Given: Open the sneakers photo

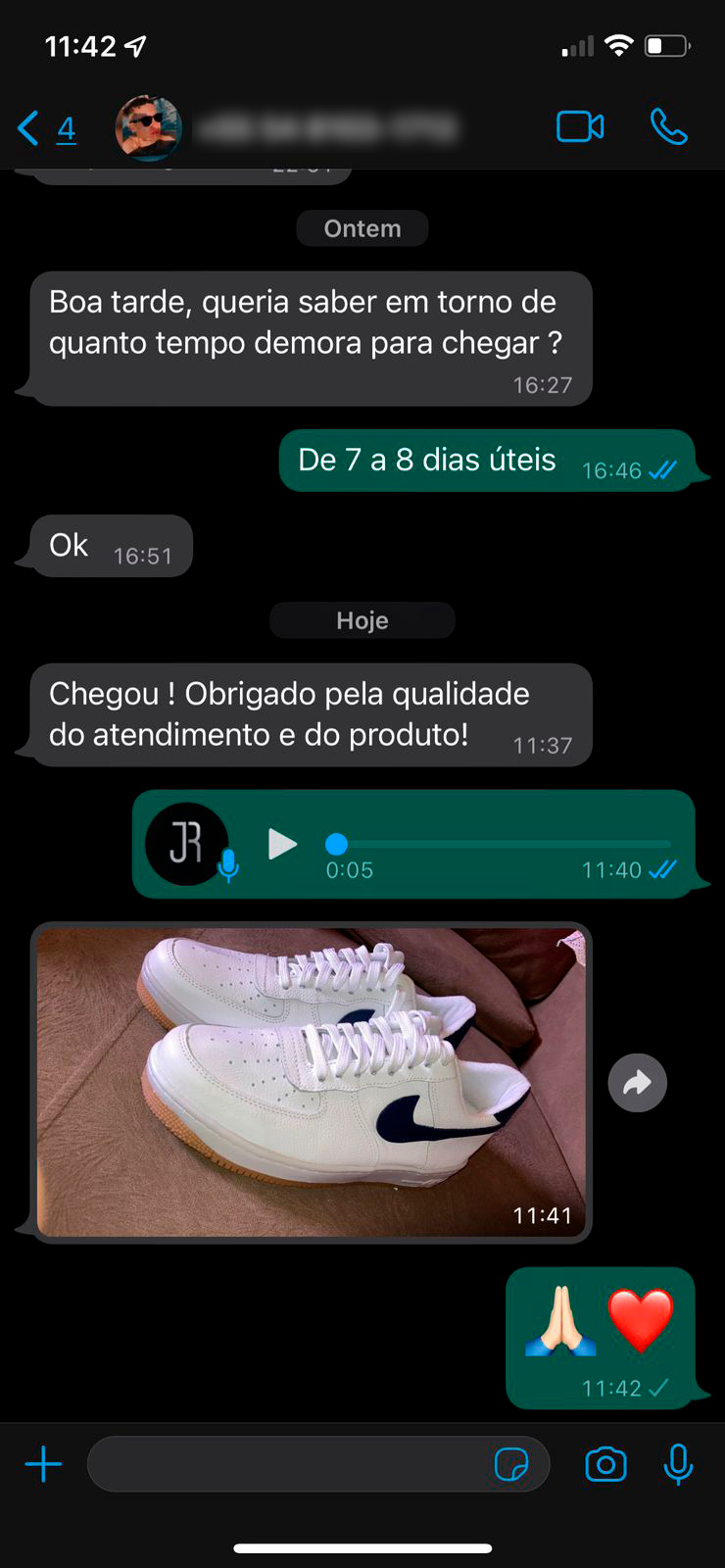Looking at the screenshot, I should pyautogui.click(x=312, y=1082).
